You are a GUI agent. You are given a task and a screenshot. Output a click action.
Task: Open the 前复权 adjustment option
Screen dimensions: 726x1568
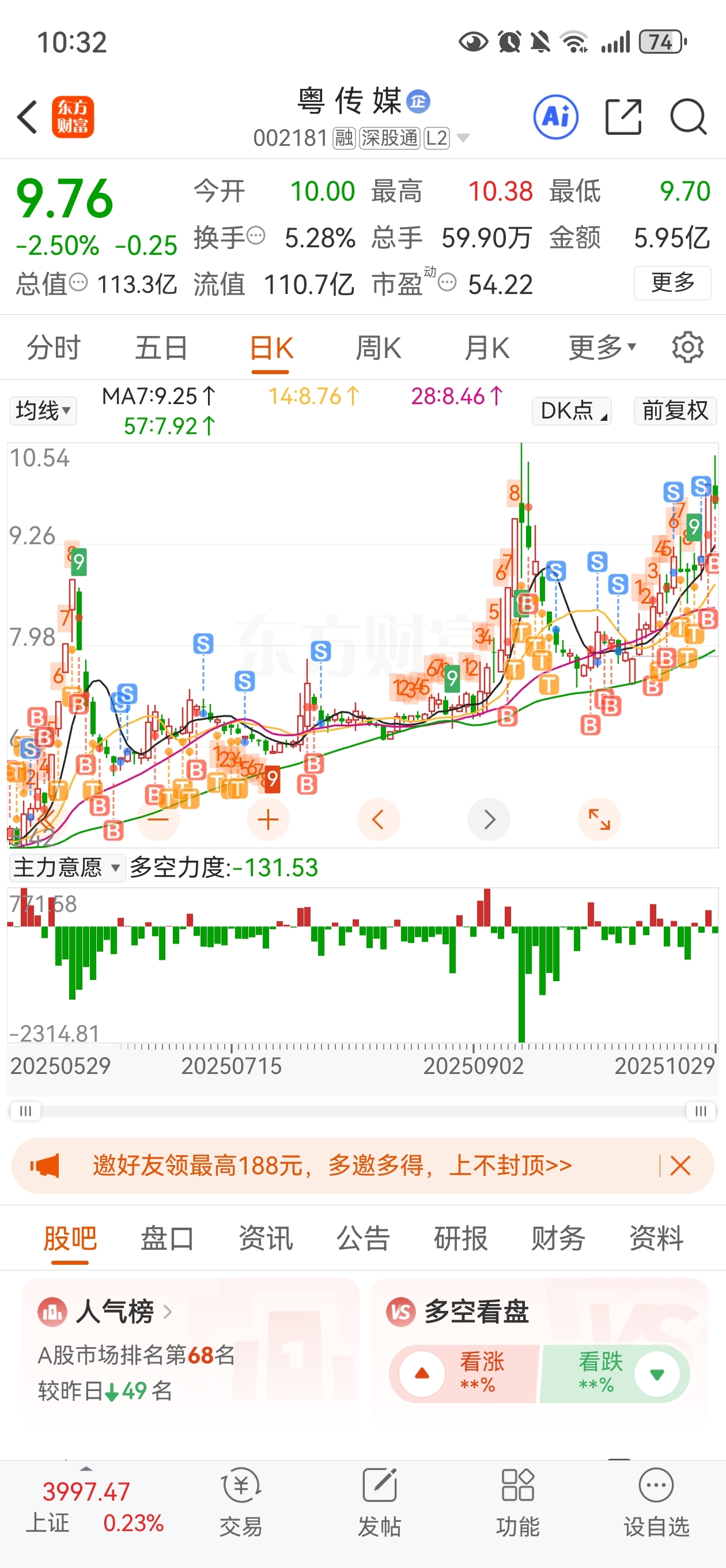675,411
